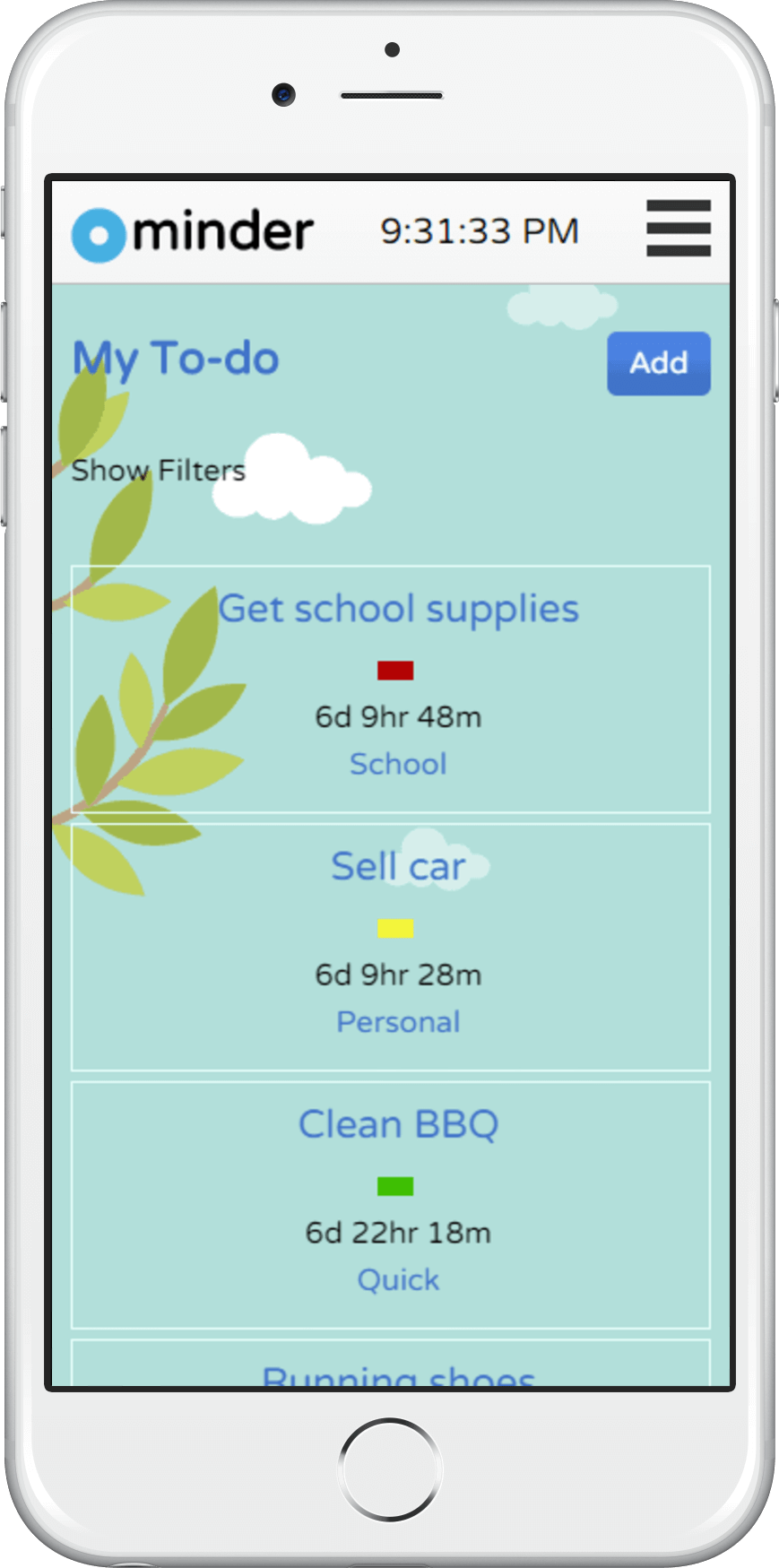779x1568 pixels.
Task: Expand Show Filters
Action: click(x=159, y=470)
